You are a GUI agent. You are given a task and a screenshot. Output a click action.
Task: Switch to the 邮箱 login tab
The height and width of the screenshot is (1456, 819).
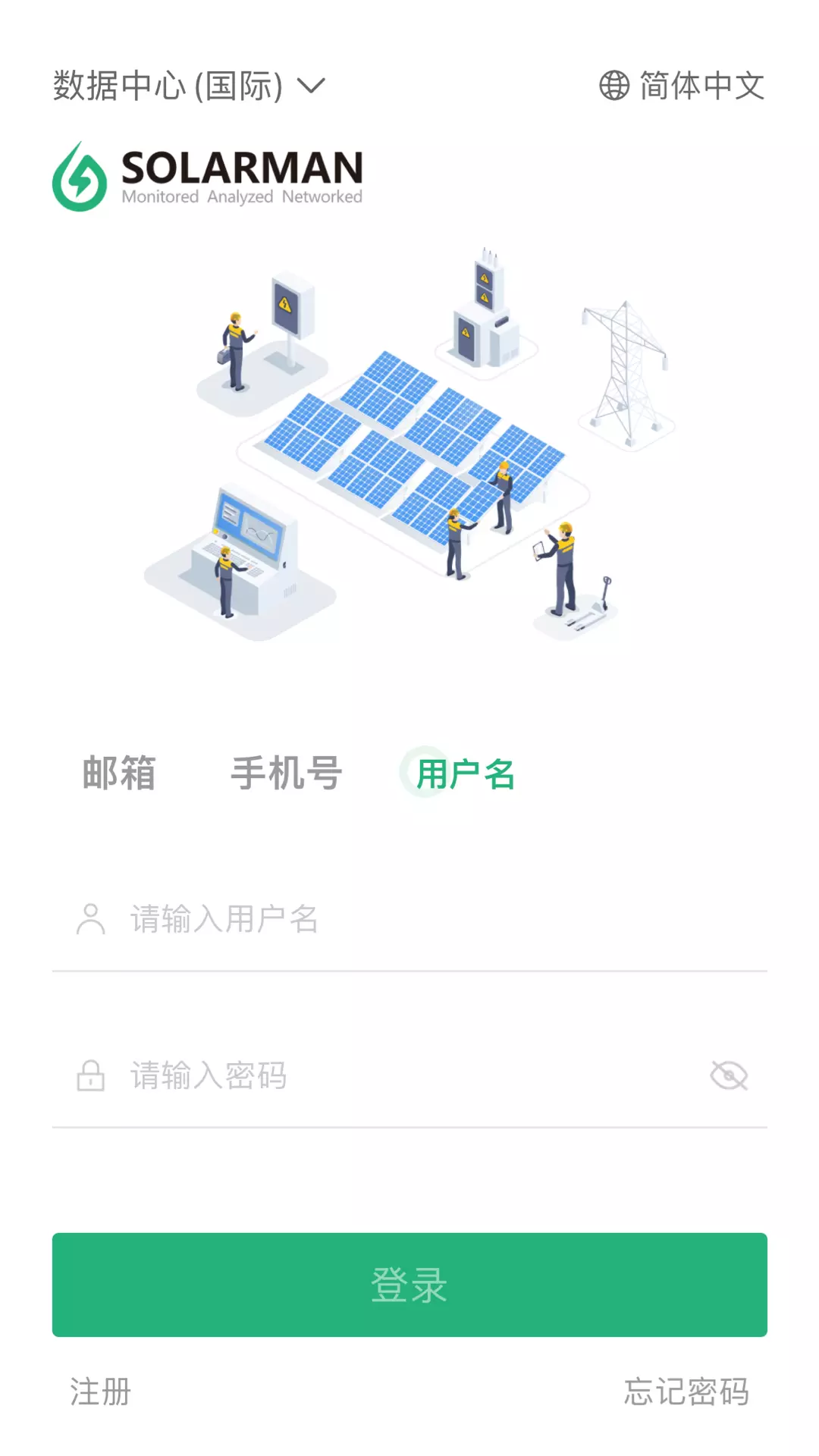tap(119, 773)
